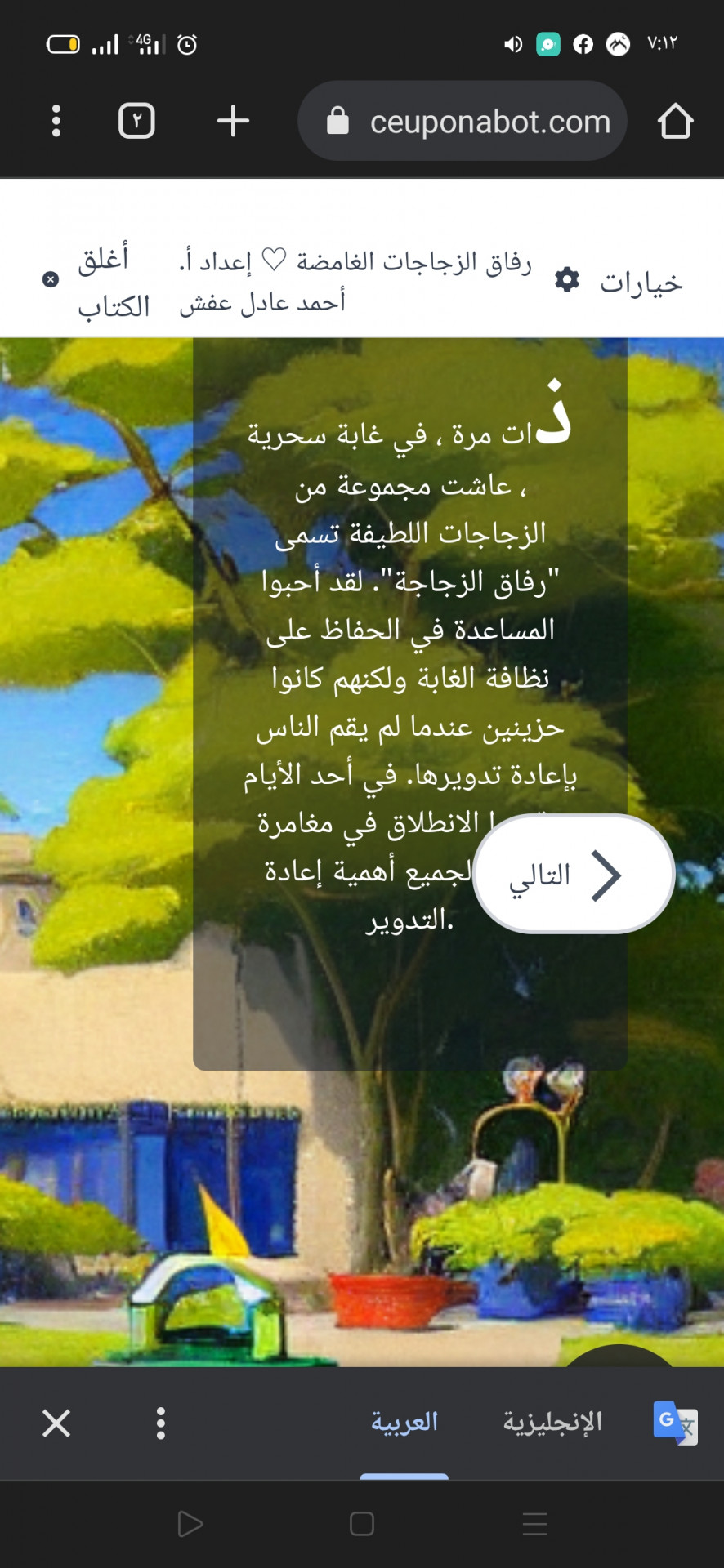Open the system recent apps menu
The image size is (724, 1568).
[534, 1524]
